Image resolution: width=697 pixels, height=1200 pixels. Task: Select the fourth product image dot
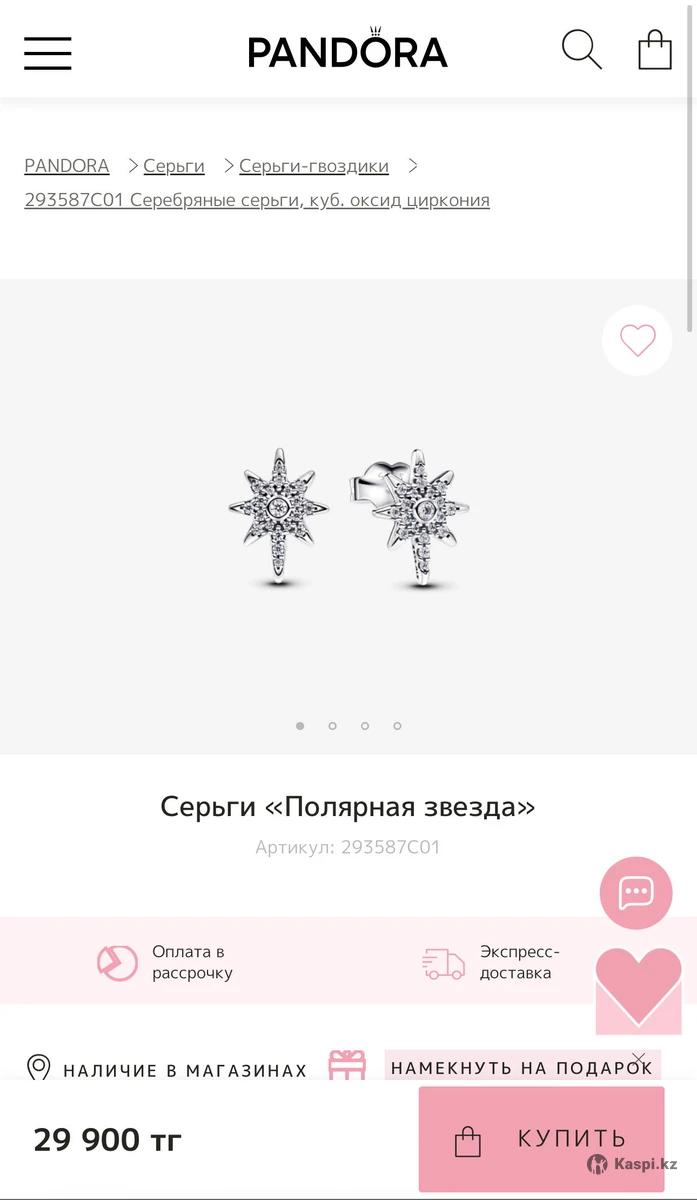coord(397,726)
